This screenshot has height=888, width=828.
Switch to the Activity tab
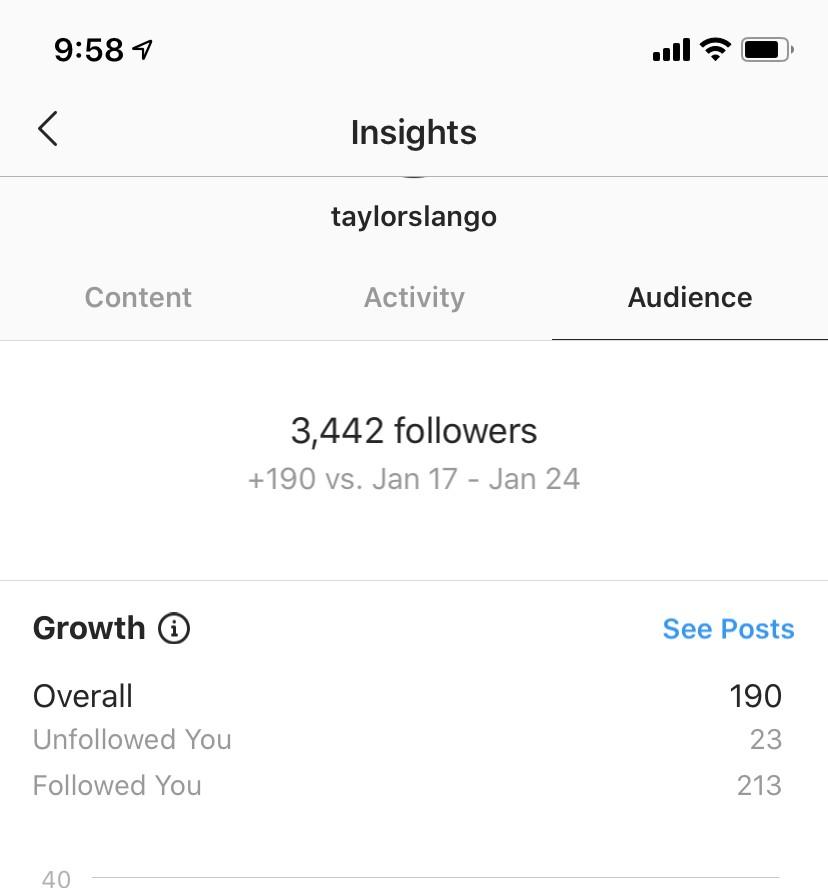click(x=414, y=297)
